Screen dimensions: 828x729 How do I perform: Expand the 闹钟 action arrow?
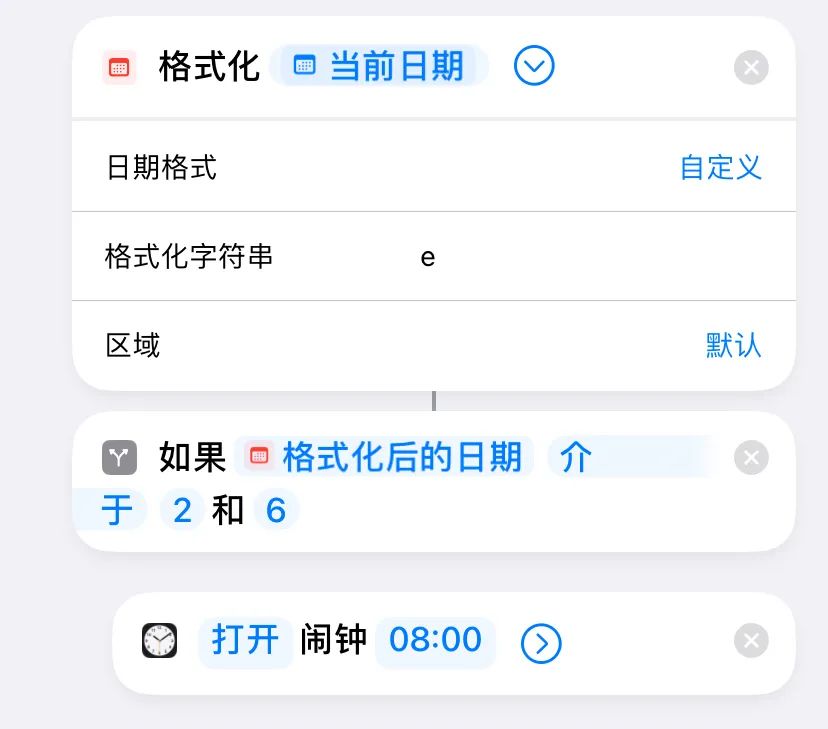(541, 643)
